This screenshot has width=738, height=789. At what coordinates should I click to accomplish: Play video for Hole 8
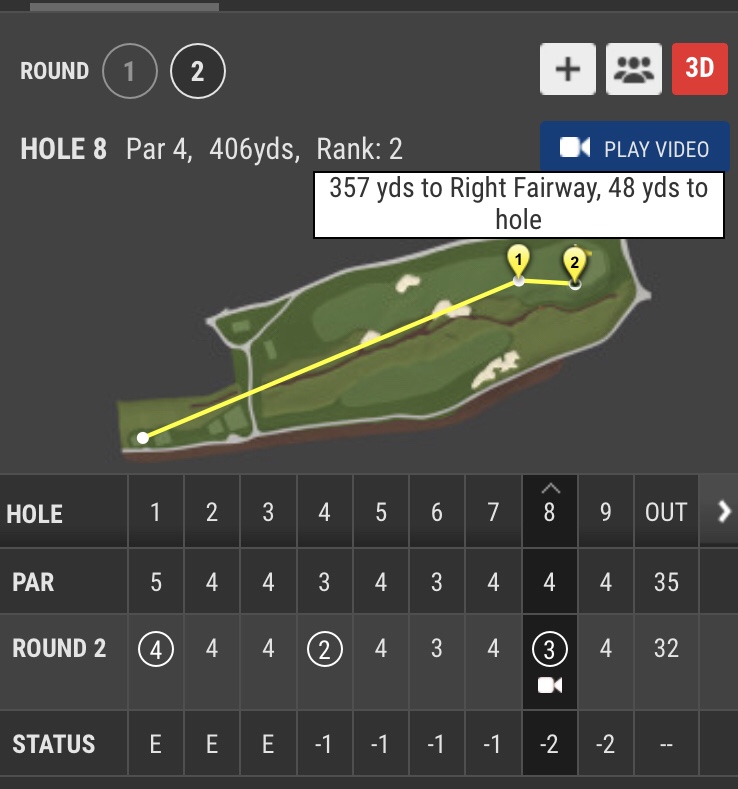point(634,149)
